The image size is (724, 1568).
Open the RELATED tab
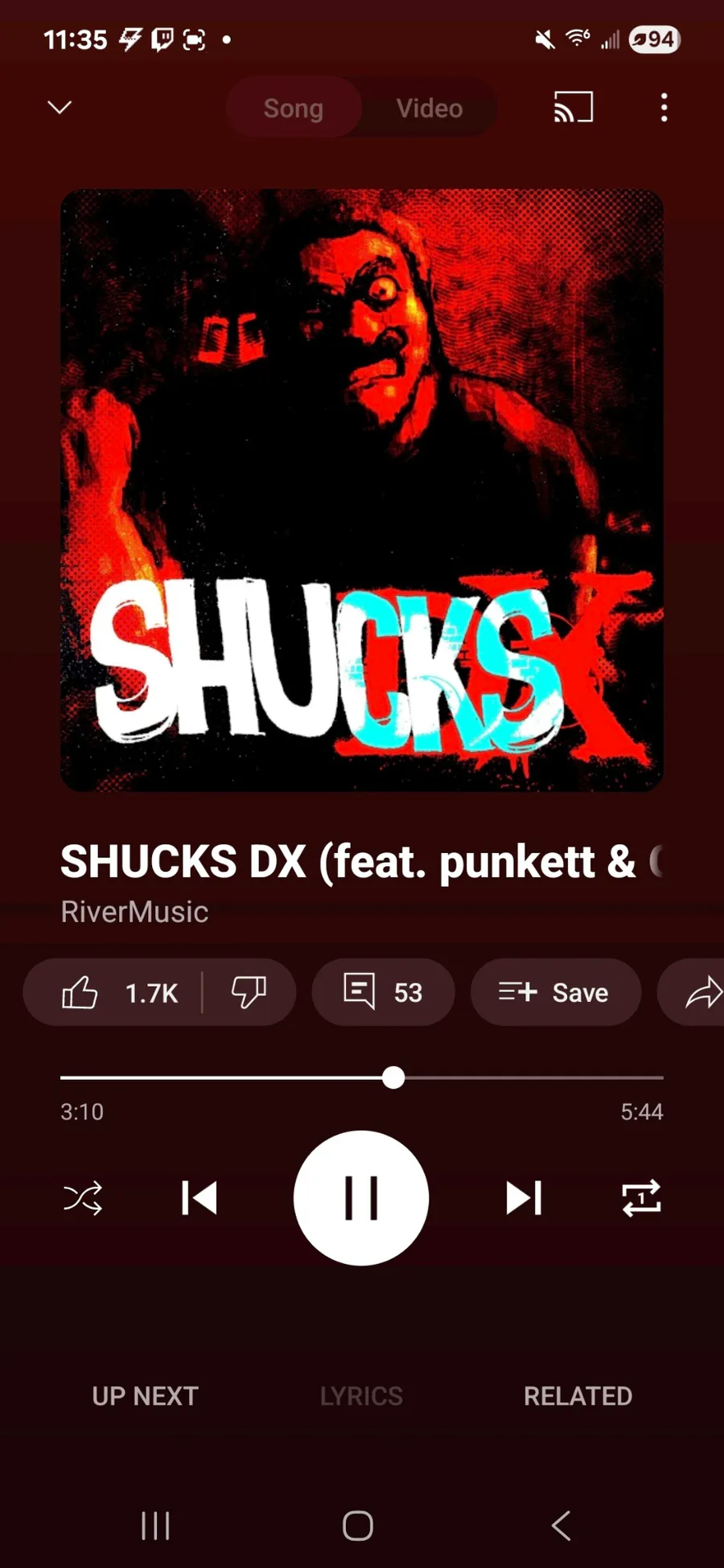pos(578,1396)
